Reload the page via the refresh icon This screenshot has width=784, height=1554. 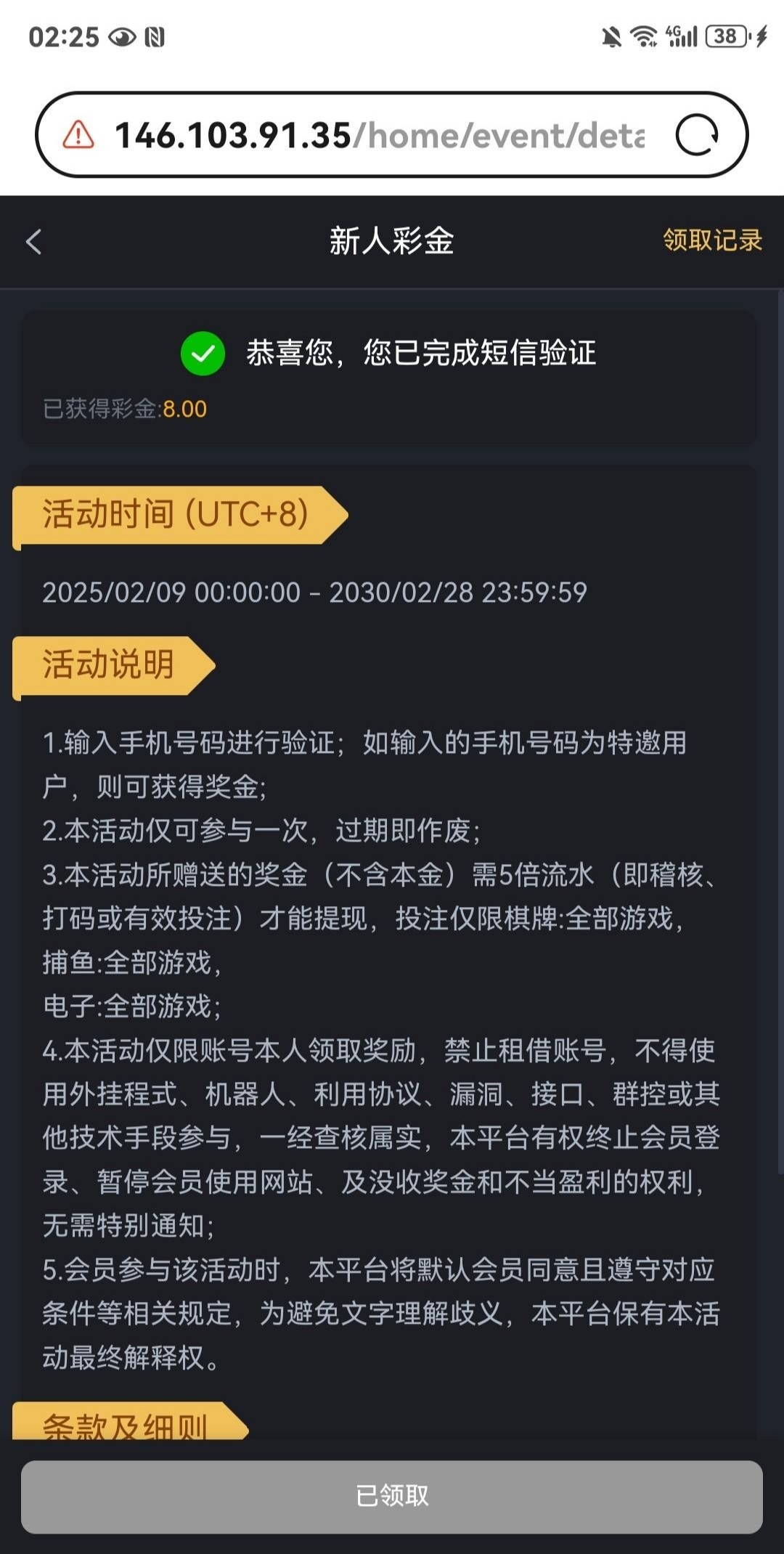[x=696, y=135]
